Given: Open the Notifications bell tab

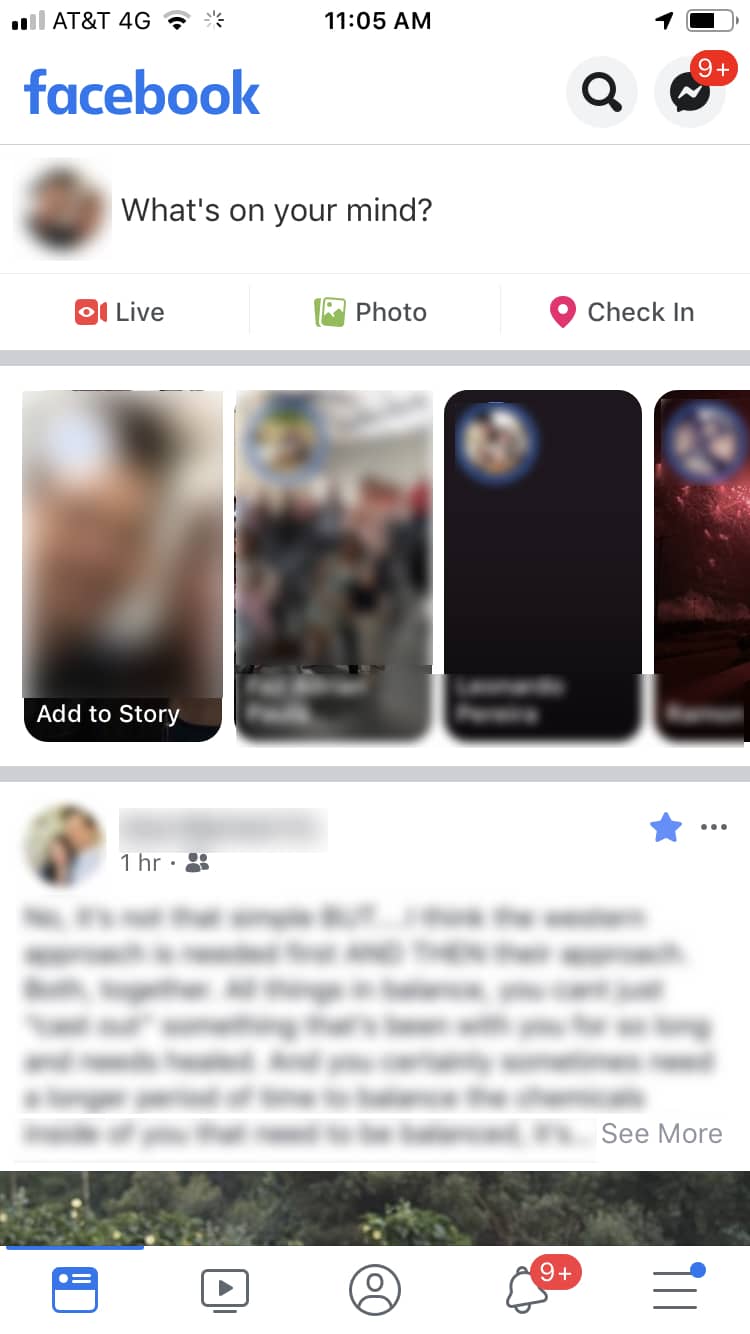Looking at the screenshot, I should (528, 1289).
